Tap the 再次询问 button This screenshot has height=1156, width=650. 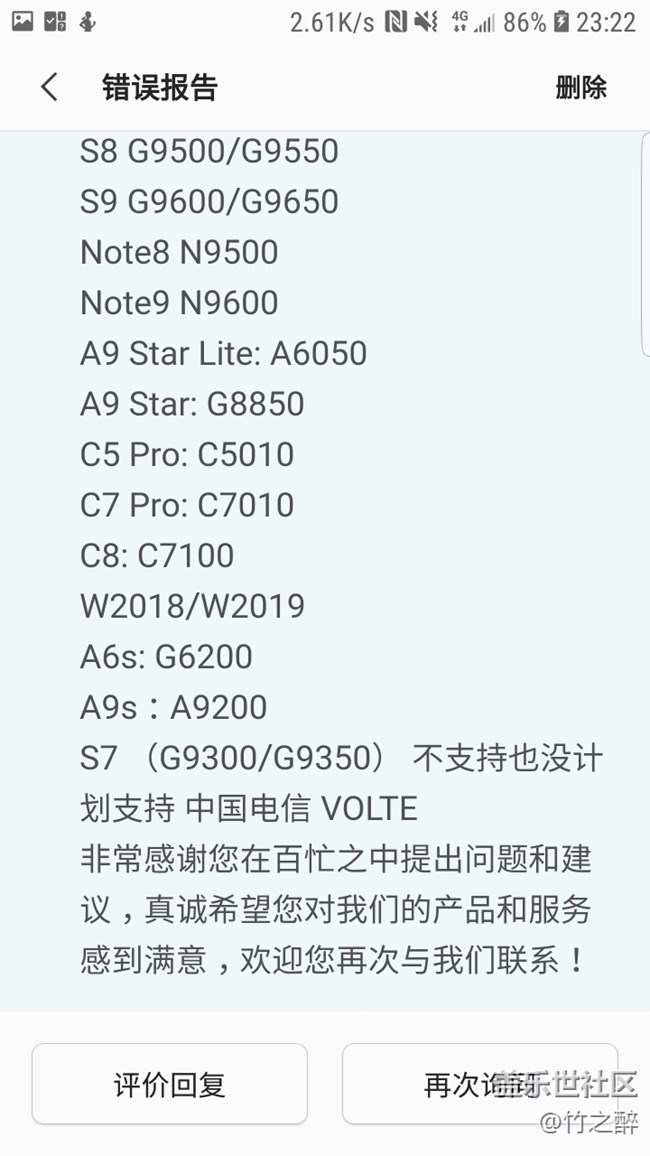click(x=478, y=1084)
